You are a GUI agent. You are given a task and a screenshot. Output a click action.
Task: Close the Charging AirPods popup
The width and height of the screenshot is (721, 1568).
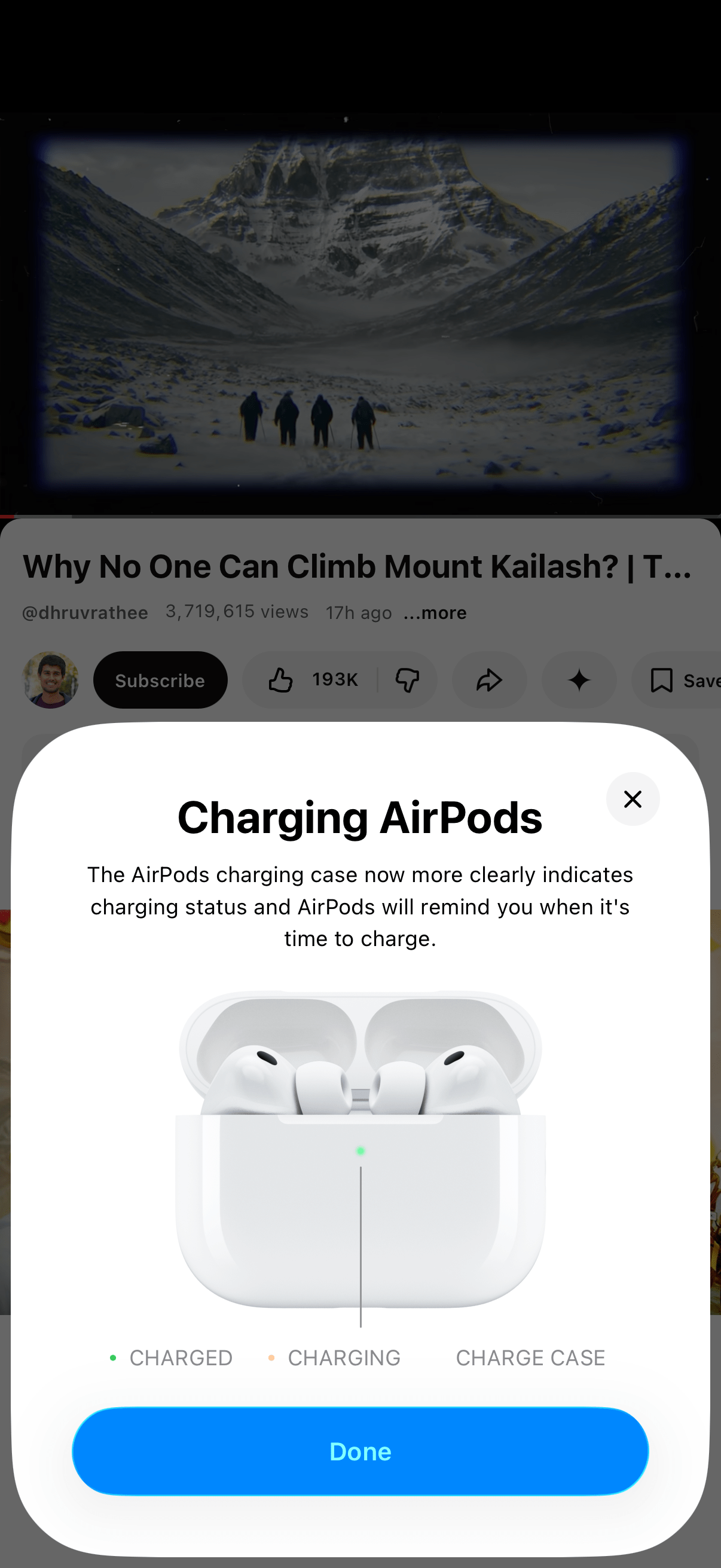click(632, 798)
